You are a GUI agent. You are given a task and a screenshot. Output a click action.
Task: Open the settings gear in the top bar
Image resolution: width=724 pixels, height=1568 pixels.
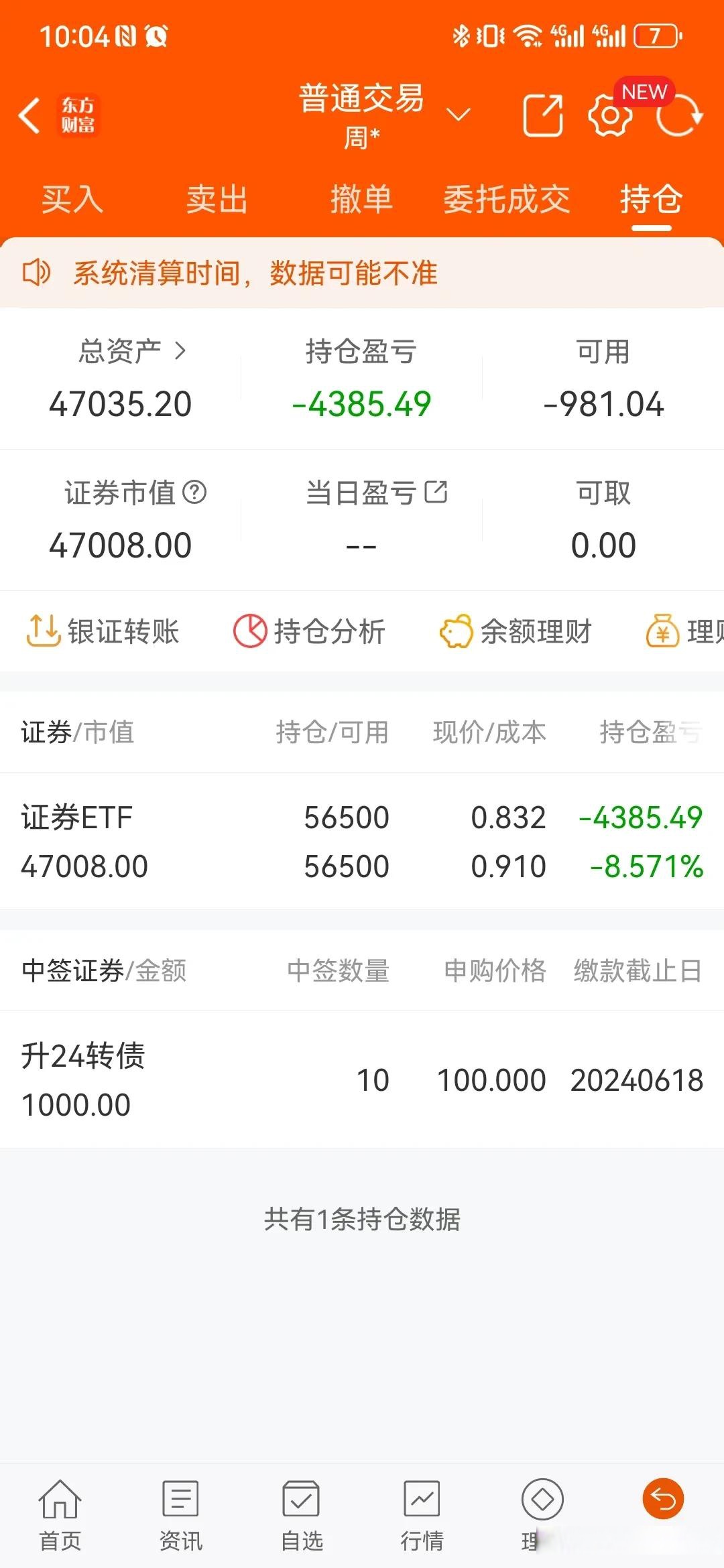tap(609, 114)
